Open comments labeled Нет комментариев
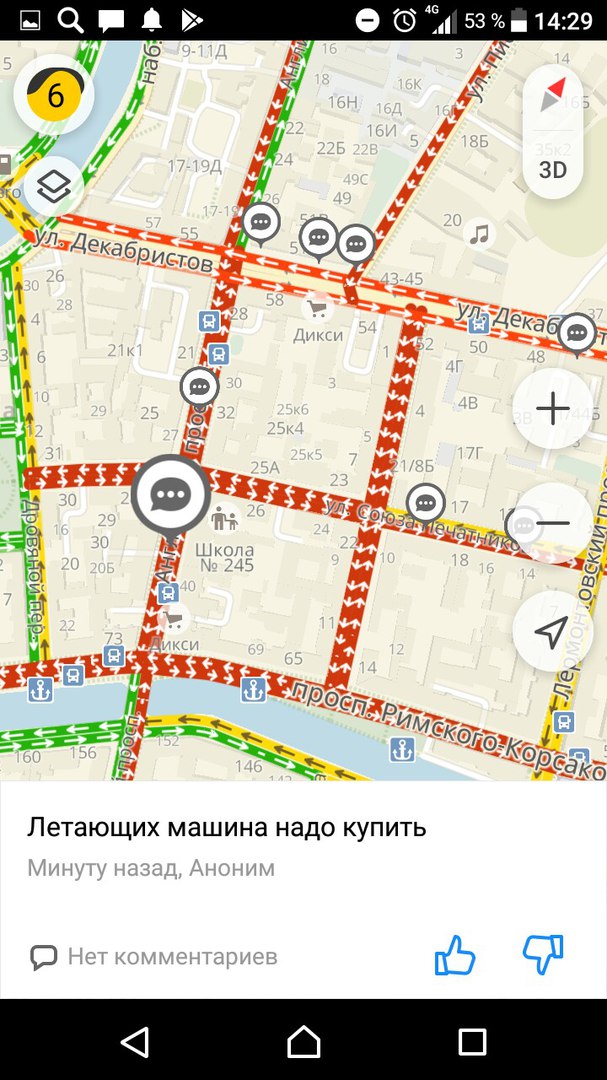The image size is (607, 1080). pos(154,957)
